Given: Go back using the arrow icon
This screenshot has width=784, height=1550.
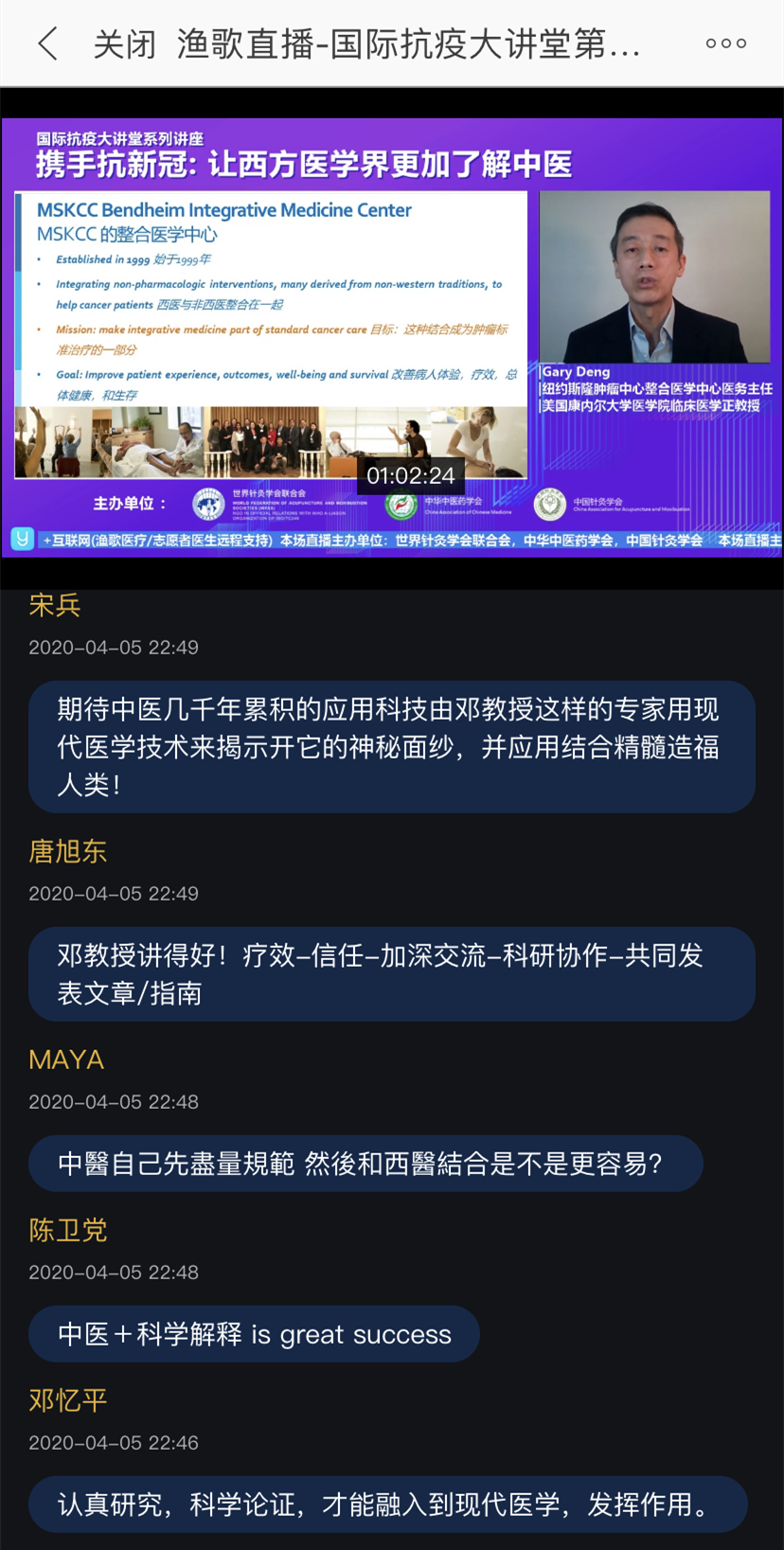Looking at the screenshot, I should click(47, 44).
